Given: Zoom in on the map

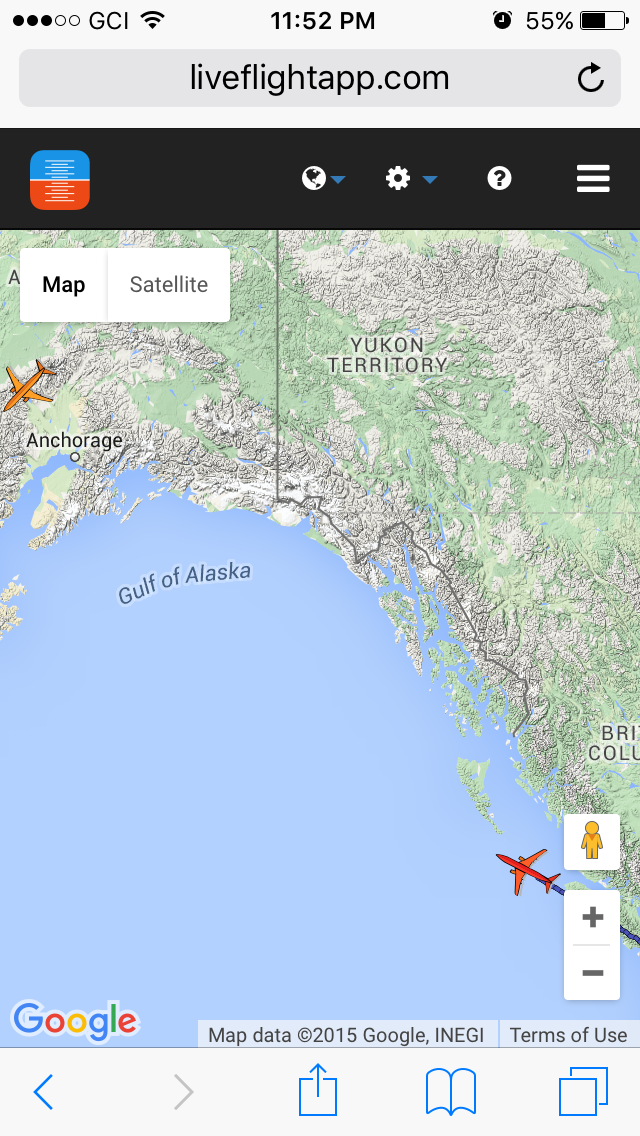Looking at the screenshot, I should (x=592, y=917).
